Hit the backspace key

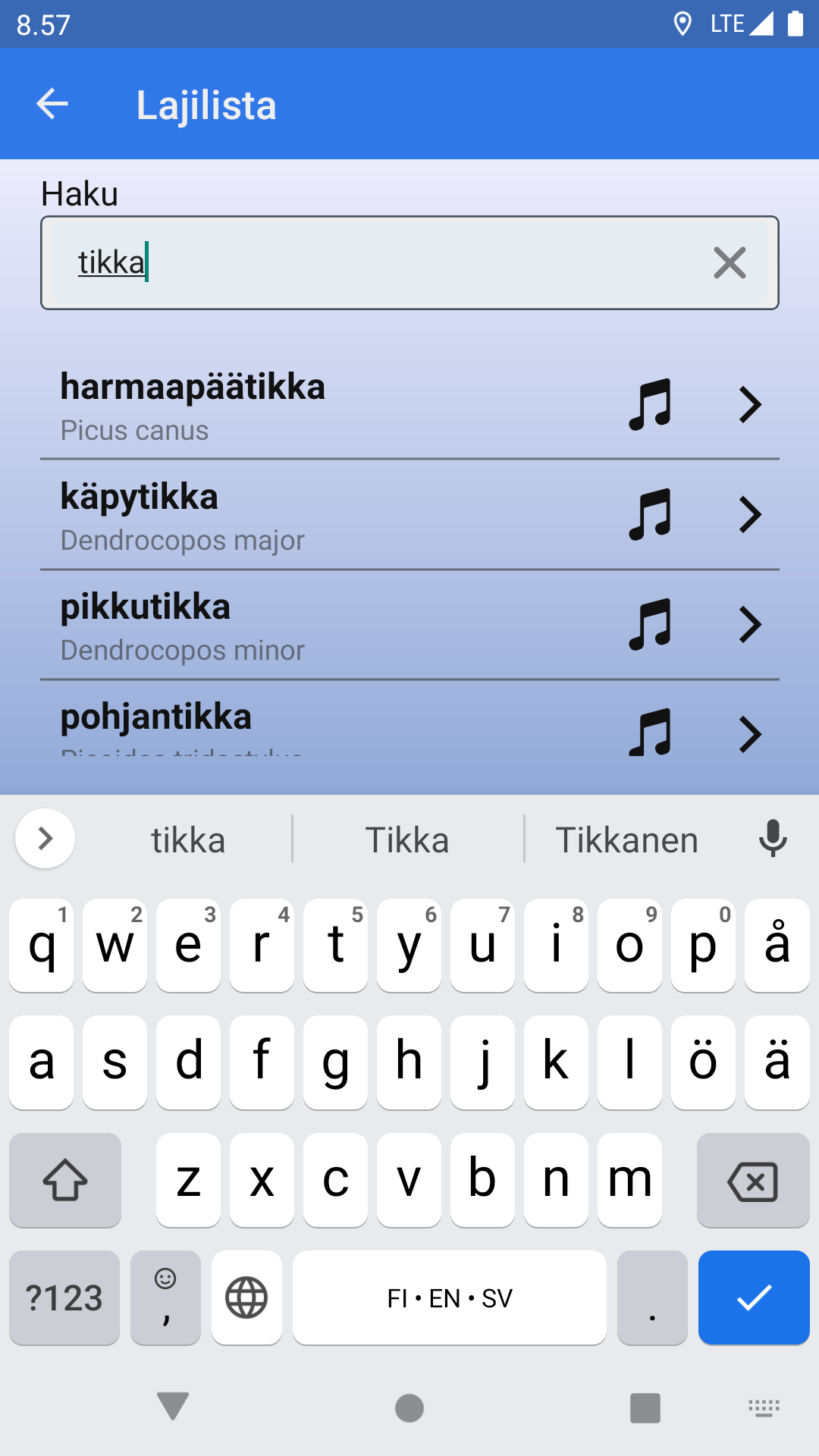(752, 1181)
